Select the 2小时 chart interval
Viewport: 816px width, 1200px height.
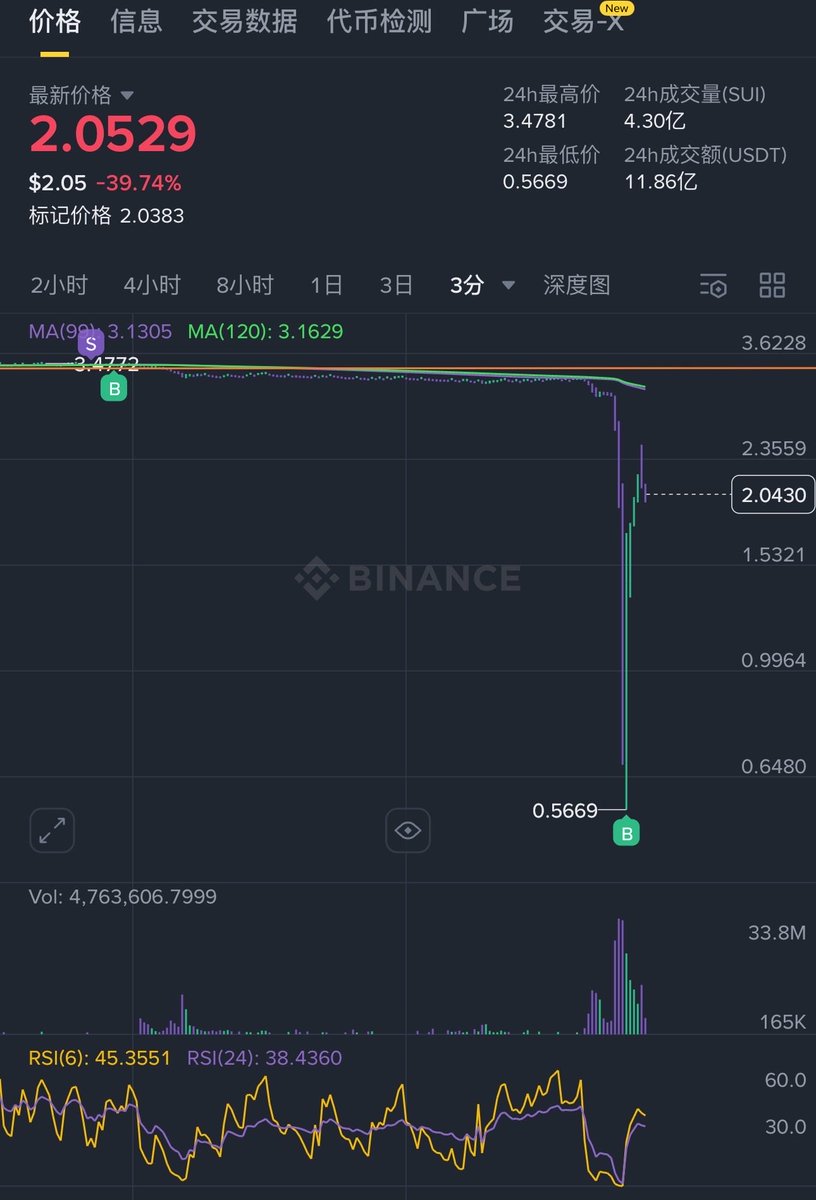(59, 285)
